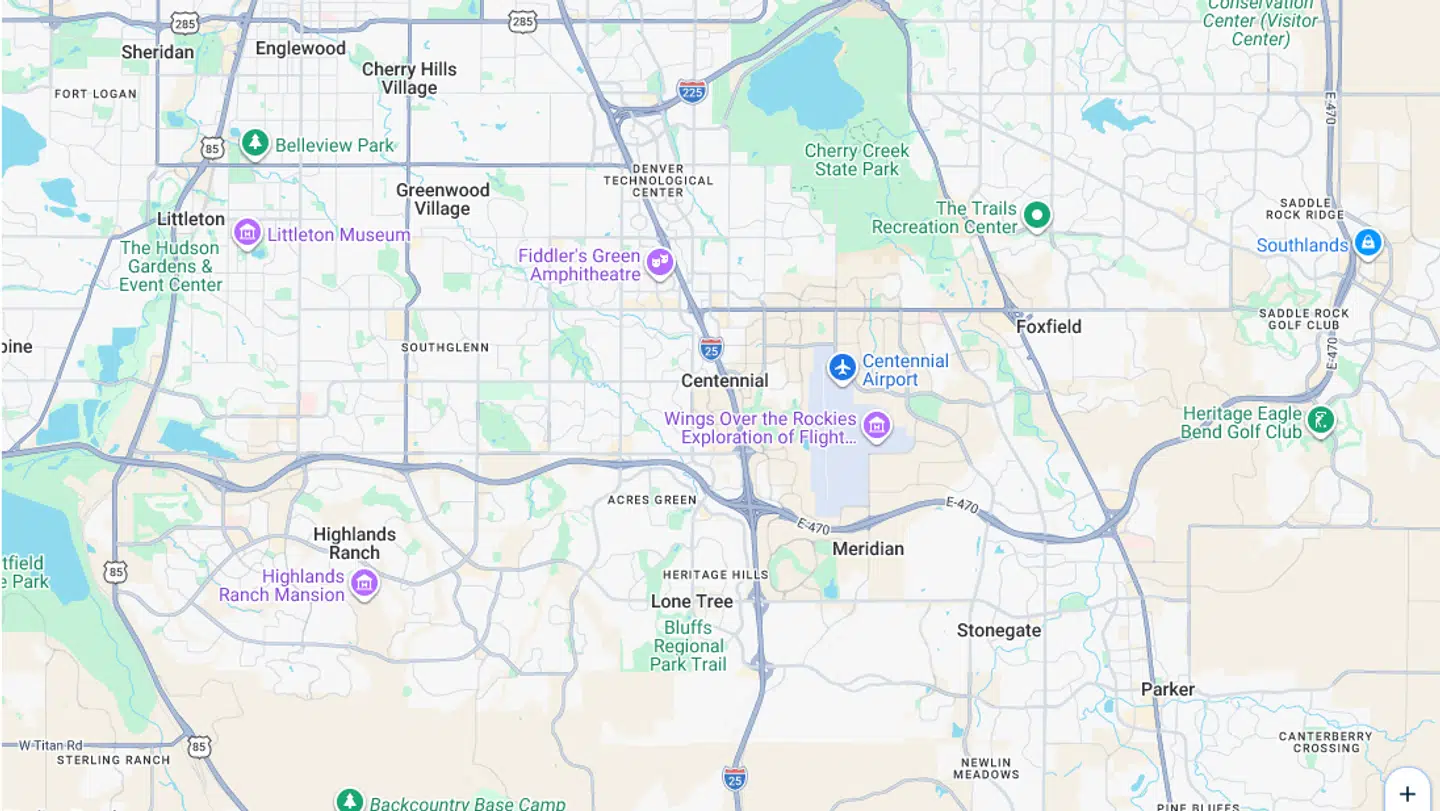Open Wings Over the Rockies marker
1440x811 pixels.
coord(876,426)
